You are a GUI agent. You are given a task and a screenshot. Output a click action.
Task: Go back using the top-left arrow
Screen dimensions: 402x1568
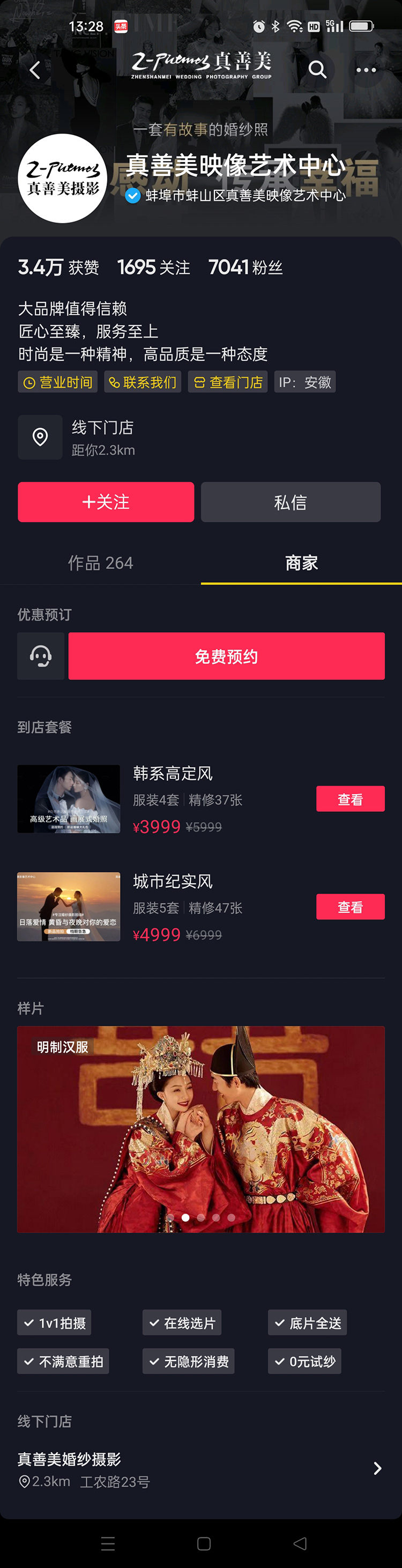tap(35, 70)
